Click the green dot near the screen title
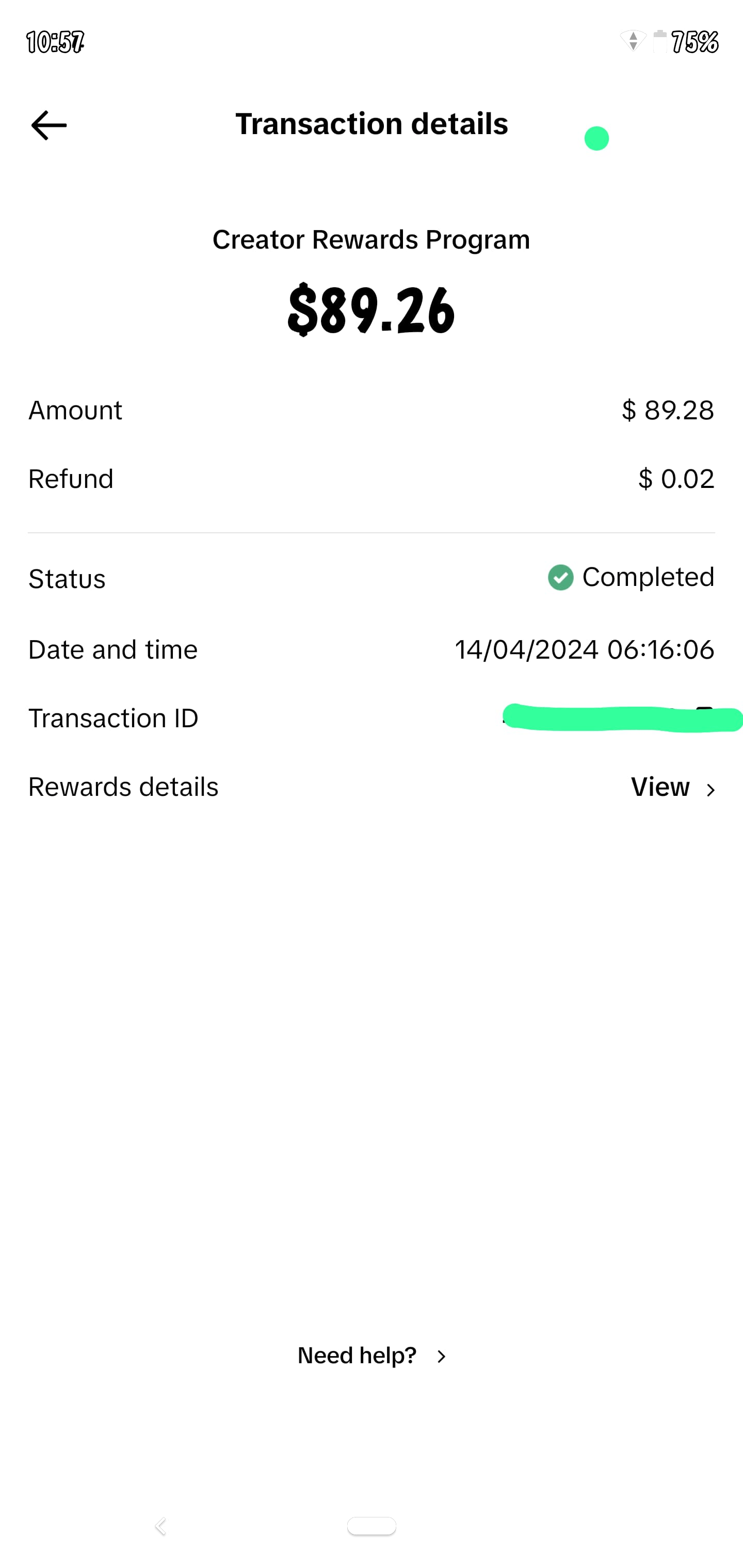This screenshot has height=1568, width=743. (596, 138)
